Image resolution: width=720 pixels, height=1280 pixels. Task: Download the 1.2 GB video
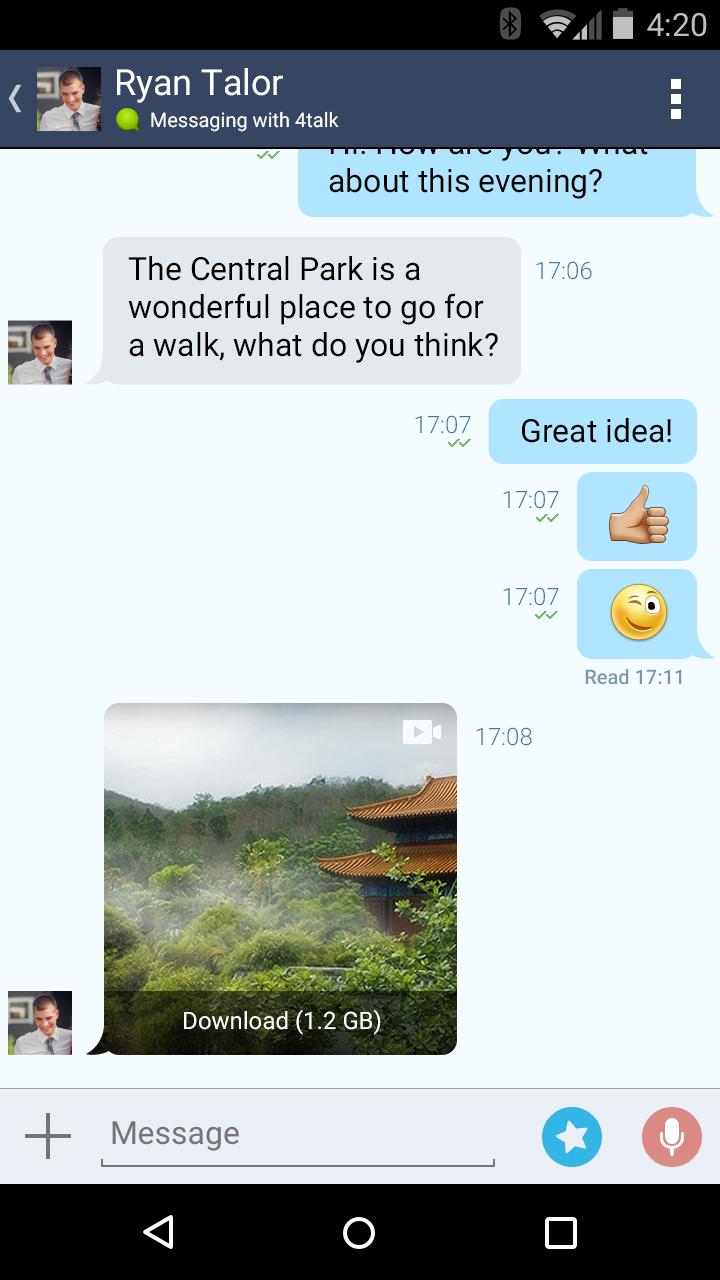tap(281, 1021)
